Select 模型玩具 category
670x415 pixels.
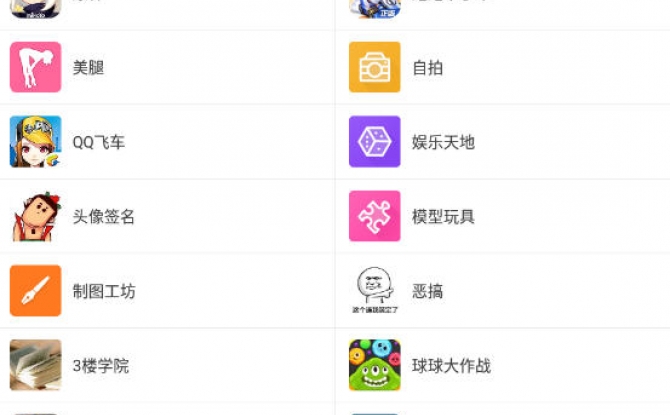click(443, 216)
